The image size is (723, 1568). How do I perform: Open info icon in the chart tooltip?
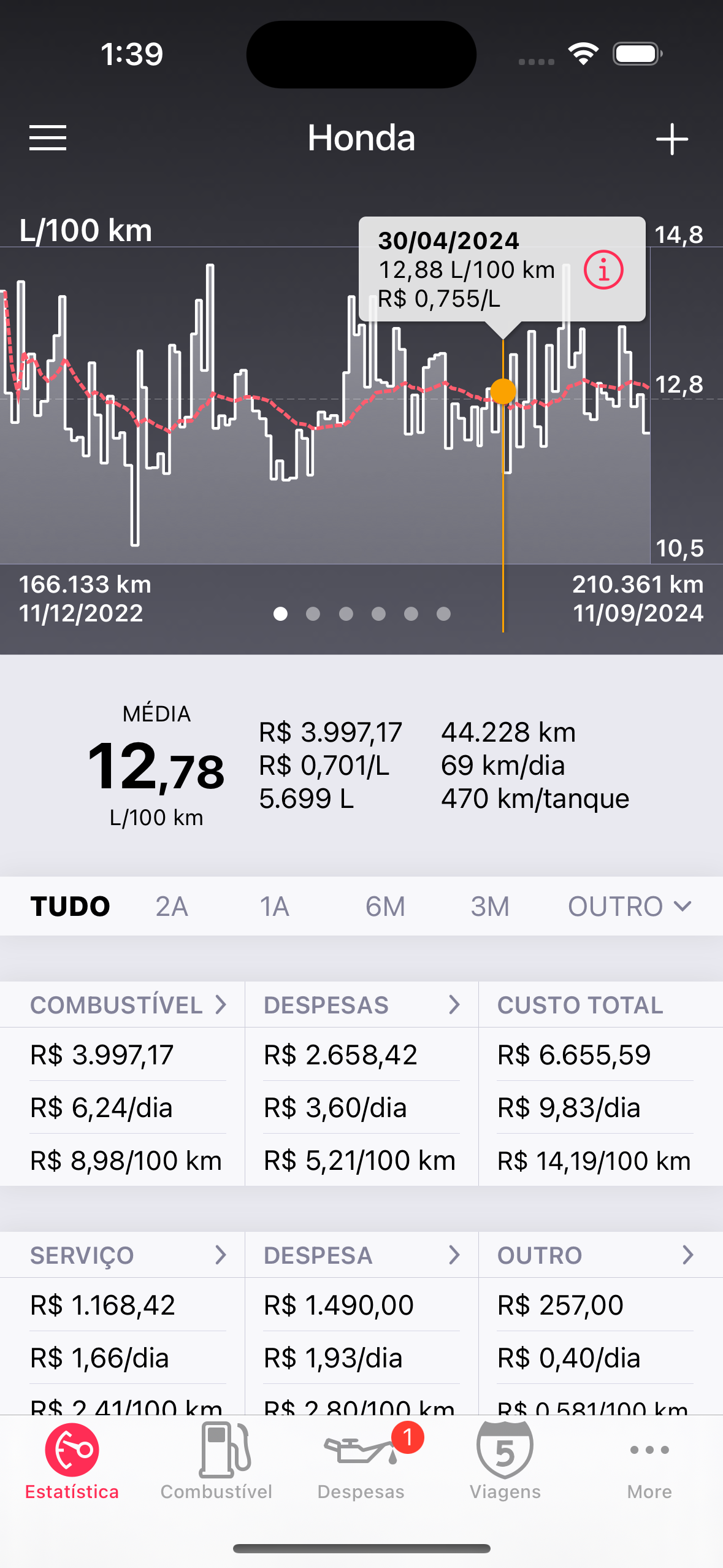(x=603, y=270)
